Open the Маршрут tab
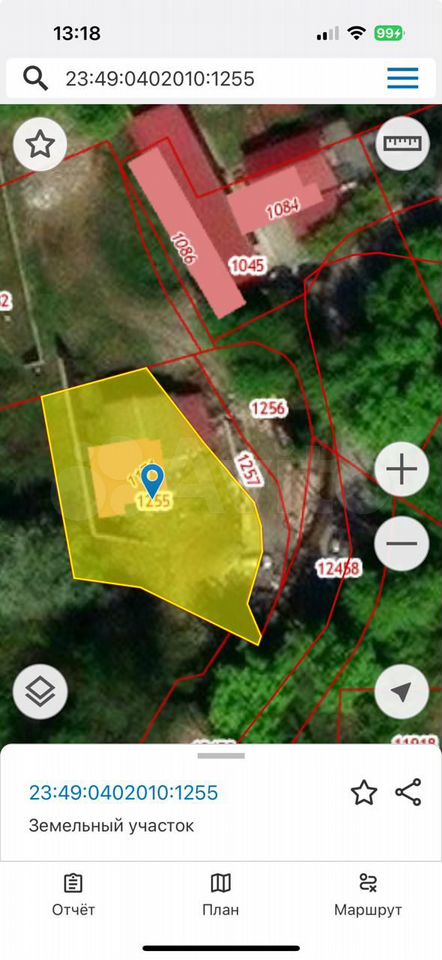Viewport: 442px width, 960px height. 368,894
